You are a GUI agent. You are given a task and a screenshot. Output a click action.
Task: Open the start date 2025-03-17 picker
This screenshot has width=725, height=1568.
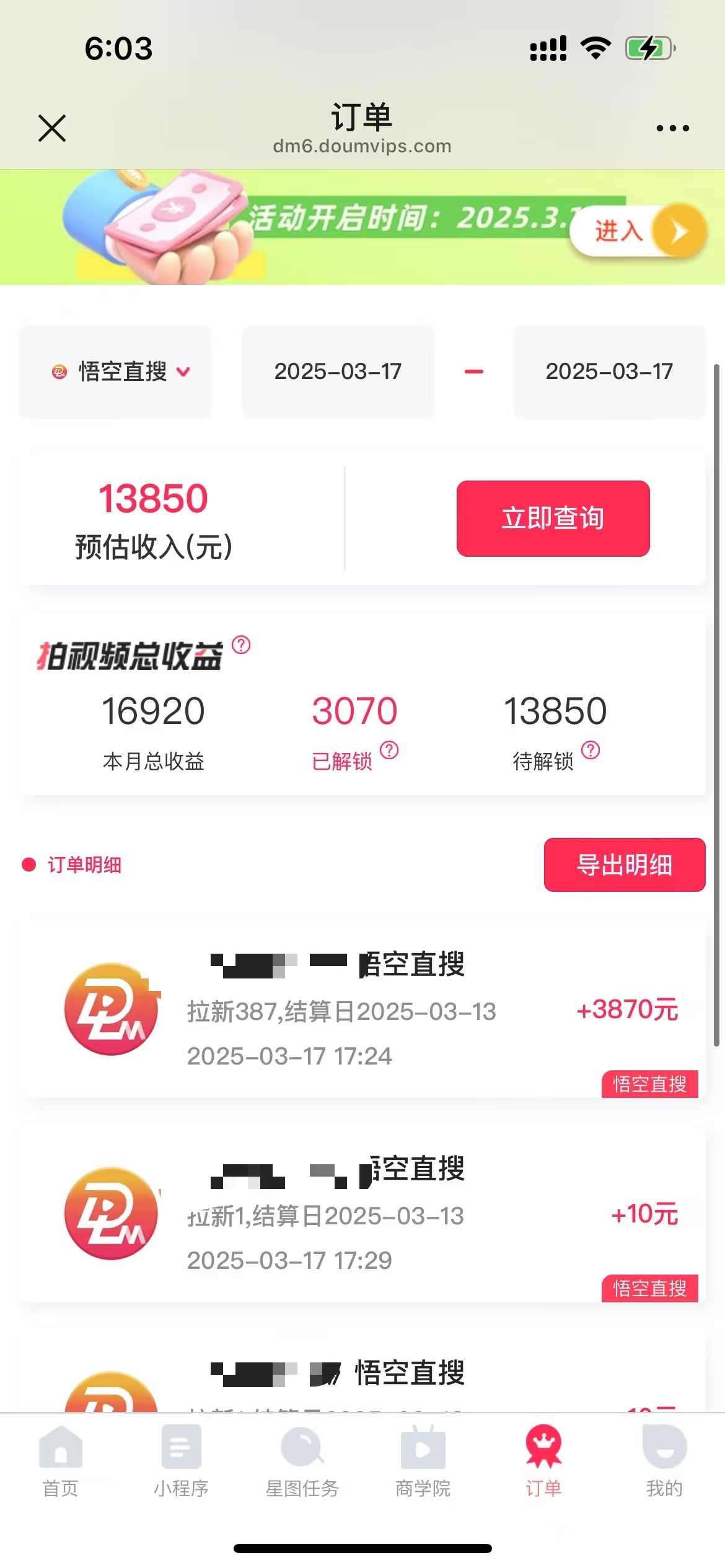pyautogui.click(x=338, y=371)
